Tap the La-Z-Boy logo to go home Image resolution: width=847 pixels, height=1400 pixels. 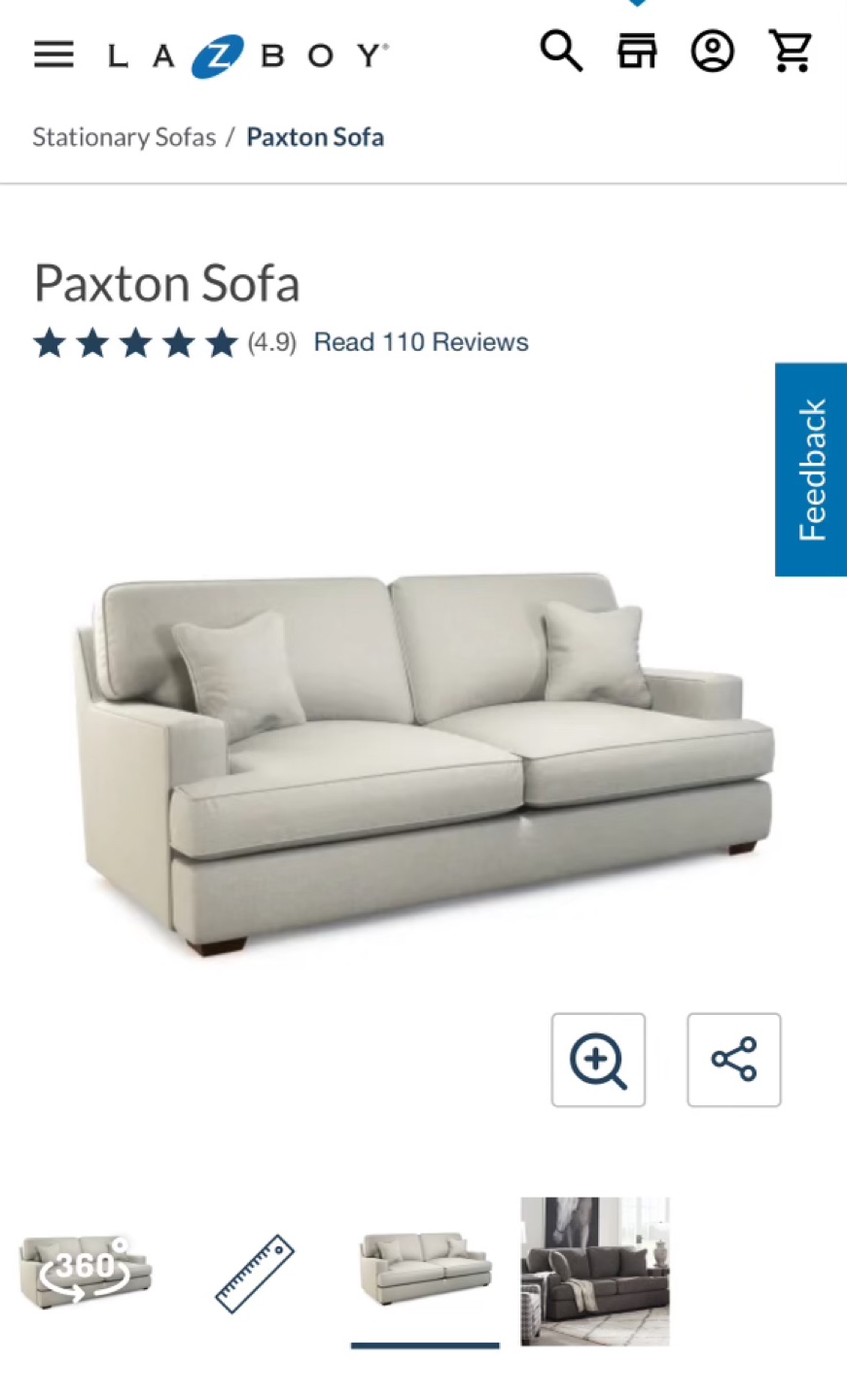(249, 55)
